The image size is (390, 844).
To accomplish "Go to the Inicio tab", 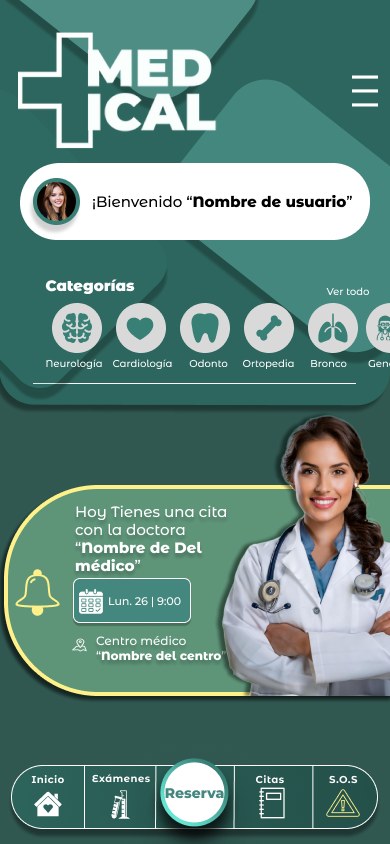I will tap(48, 797).
